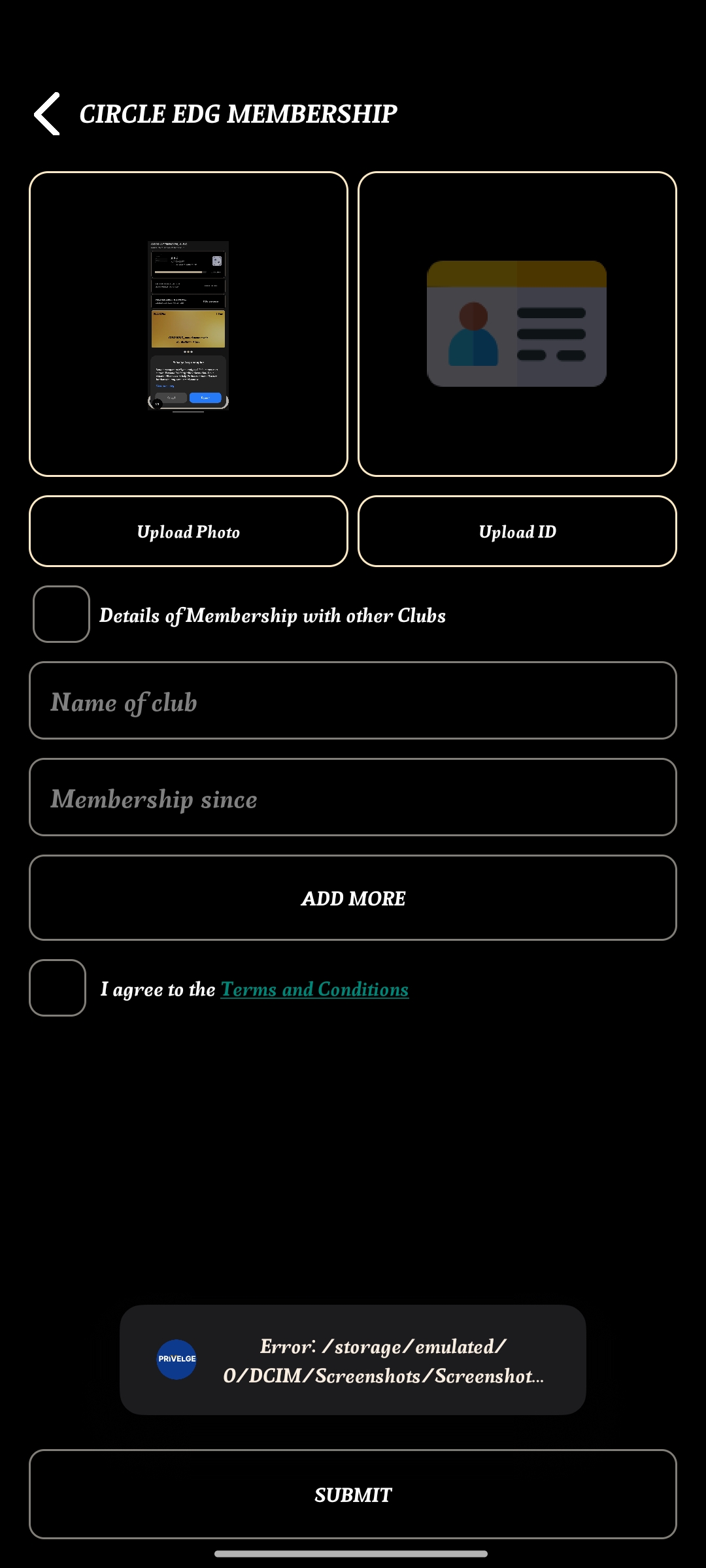Check Details of Membership with other Clubs

[x=61, y=614]
